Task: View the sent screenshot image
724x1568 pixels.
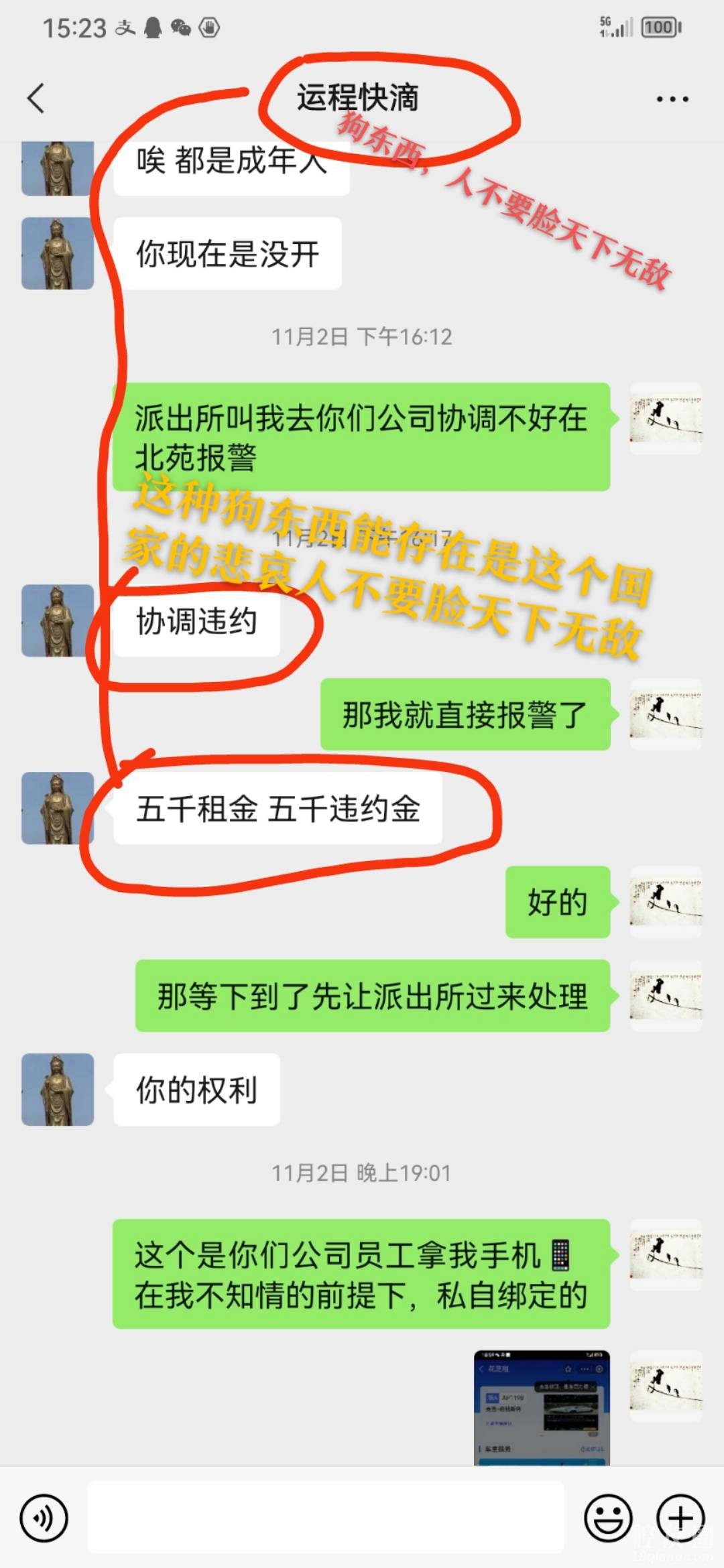Action: pos(542,1407)
